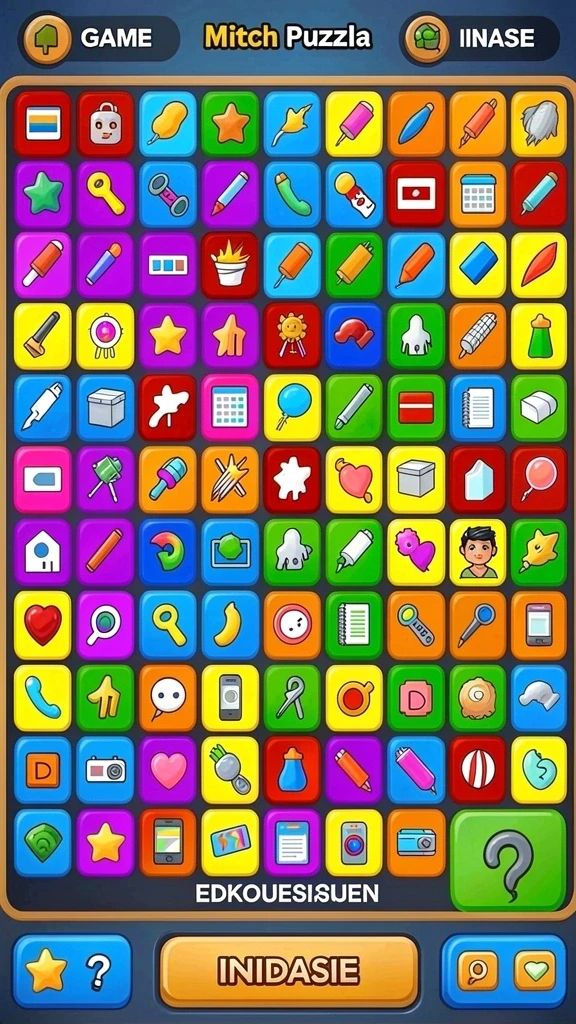Screen dimensions: 576x1024
Task: Select the large green question mark tile
Action: coord(508,861)
